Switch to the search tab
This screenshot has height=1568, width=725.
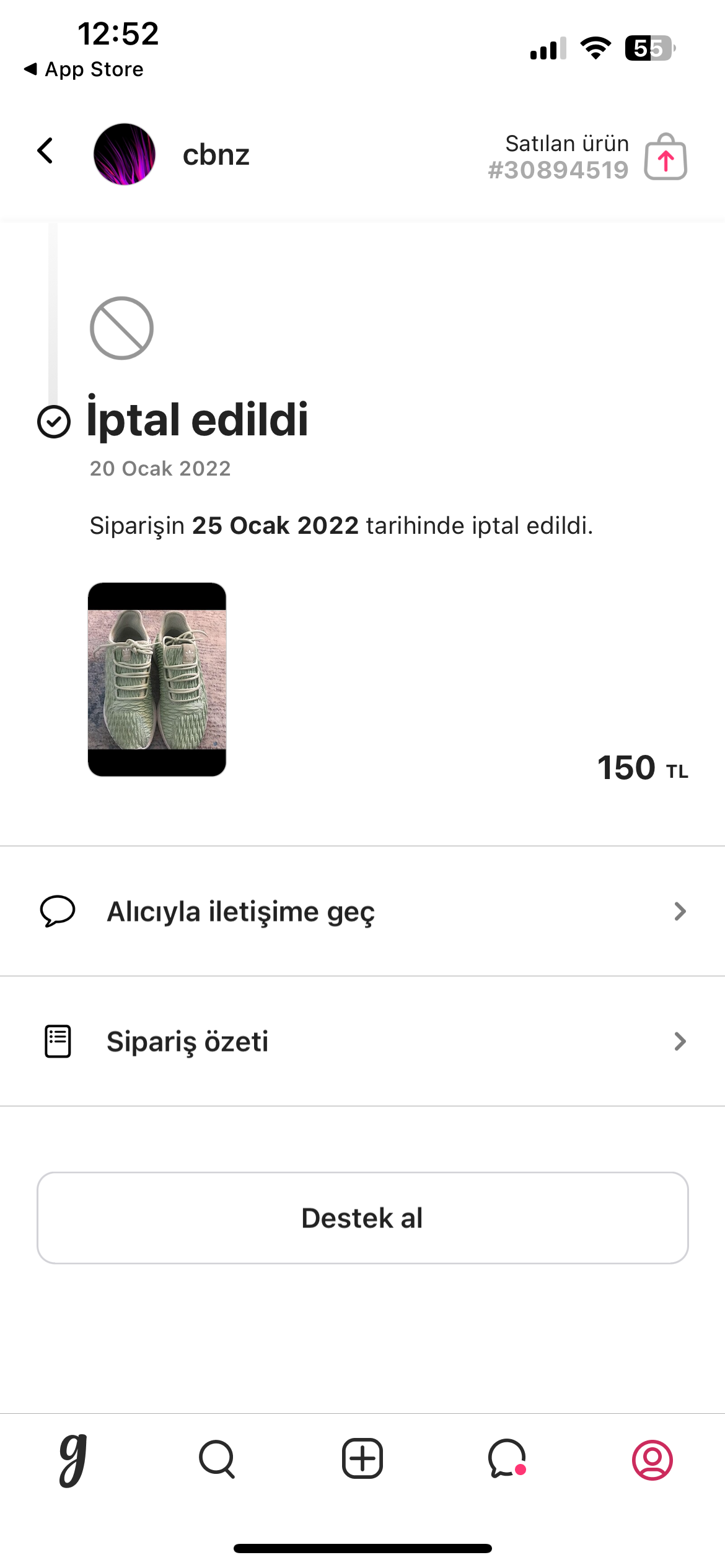pyautogui.click(x=217, y=1459)
